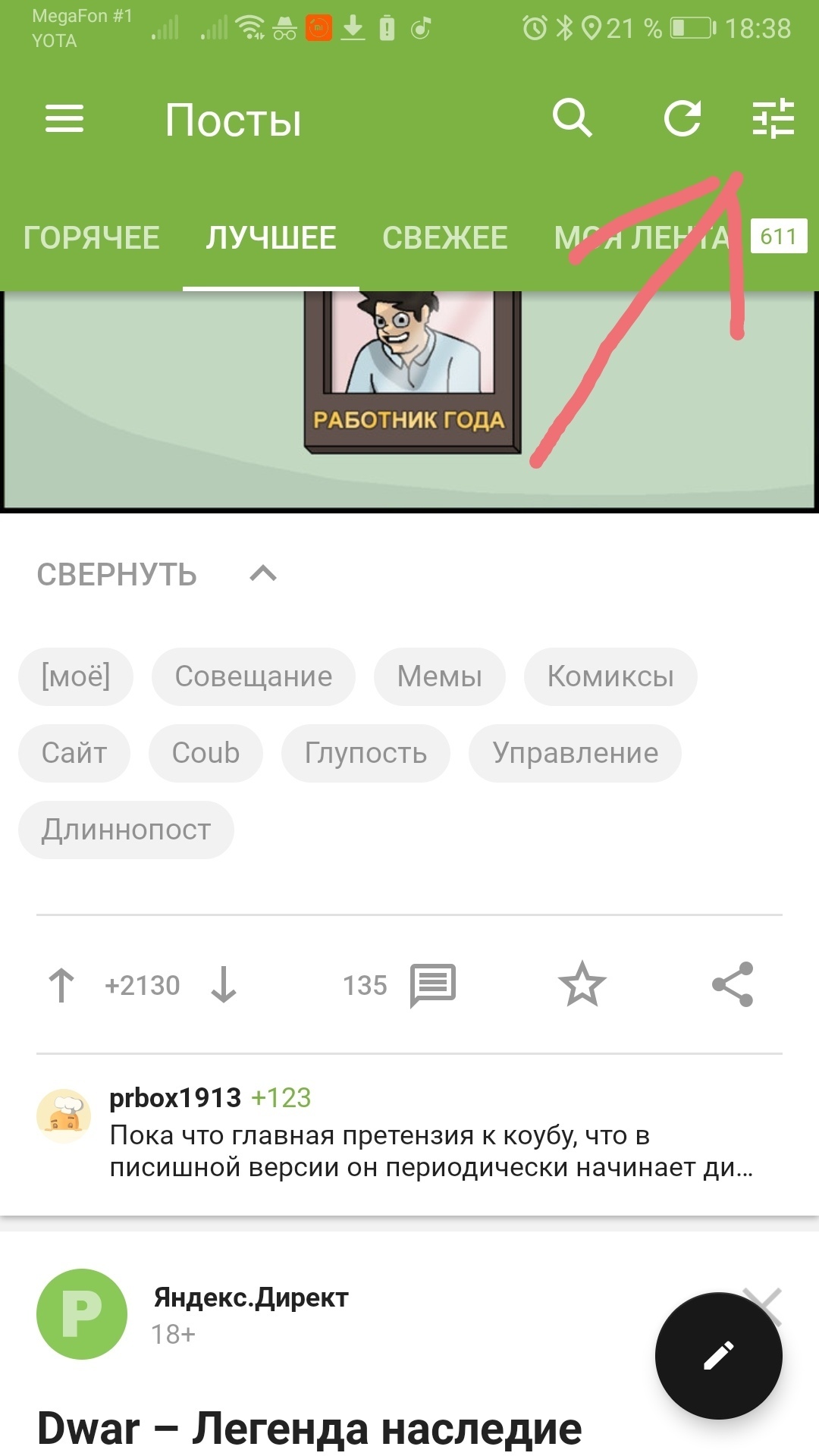Open the search in posts
Image resolution: width=819 pixels, height=1456 pixels.
572,118
